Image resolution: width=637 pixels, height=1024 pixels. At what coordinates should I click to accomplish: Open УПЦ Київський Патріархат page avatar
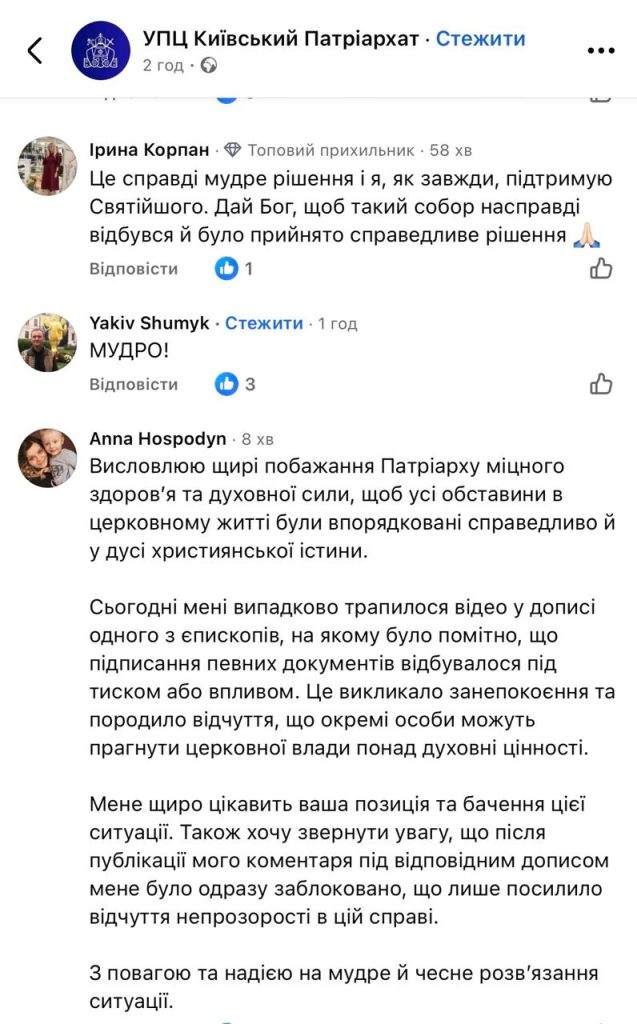[100, 50]
